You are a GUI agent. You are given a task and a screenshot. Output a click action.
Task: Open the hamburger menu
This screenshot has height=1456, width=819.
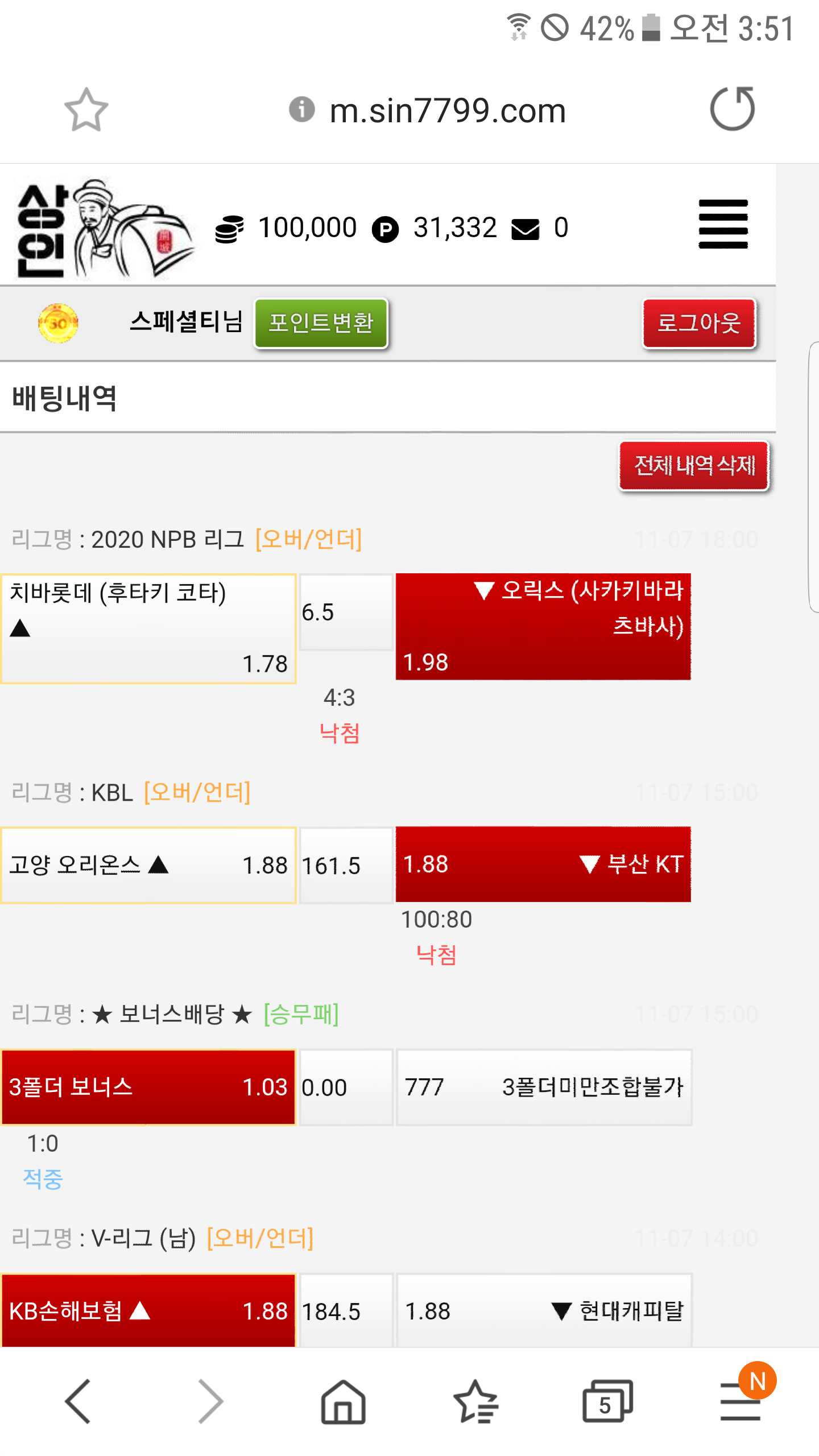click(723, 225)
